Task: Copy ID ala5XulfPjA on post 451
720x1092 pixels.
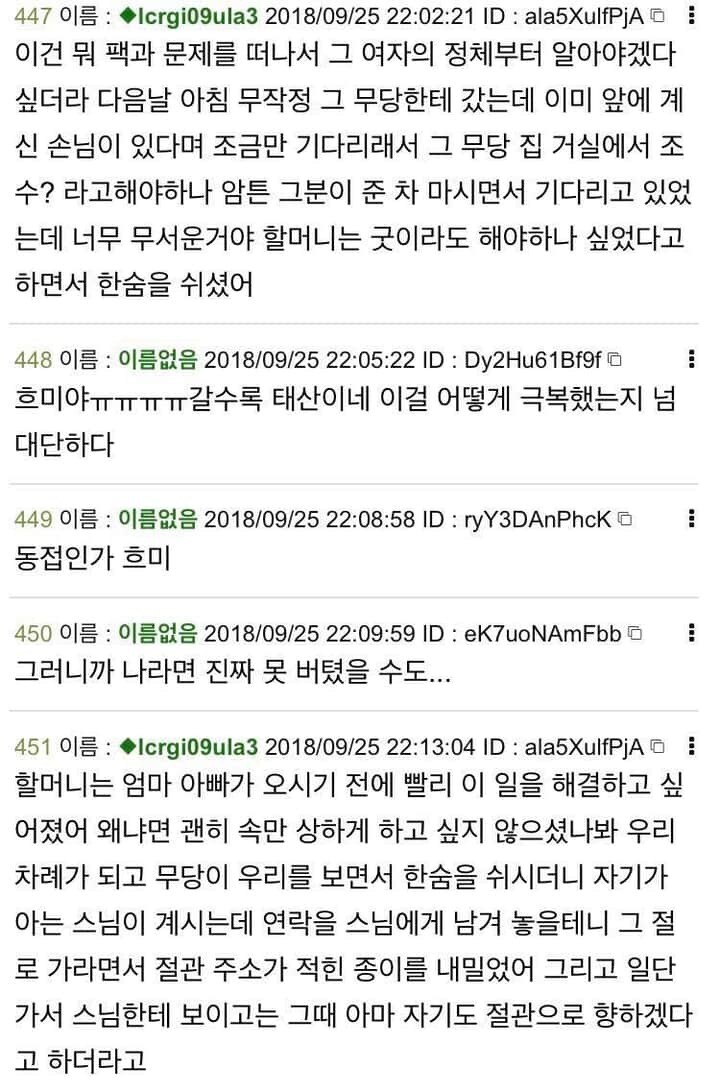Action: tap(657, 747)
